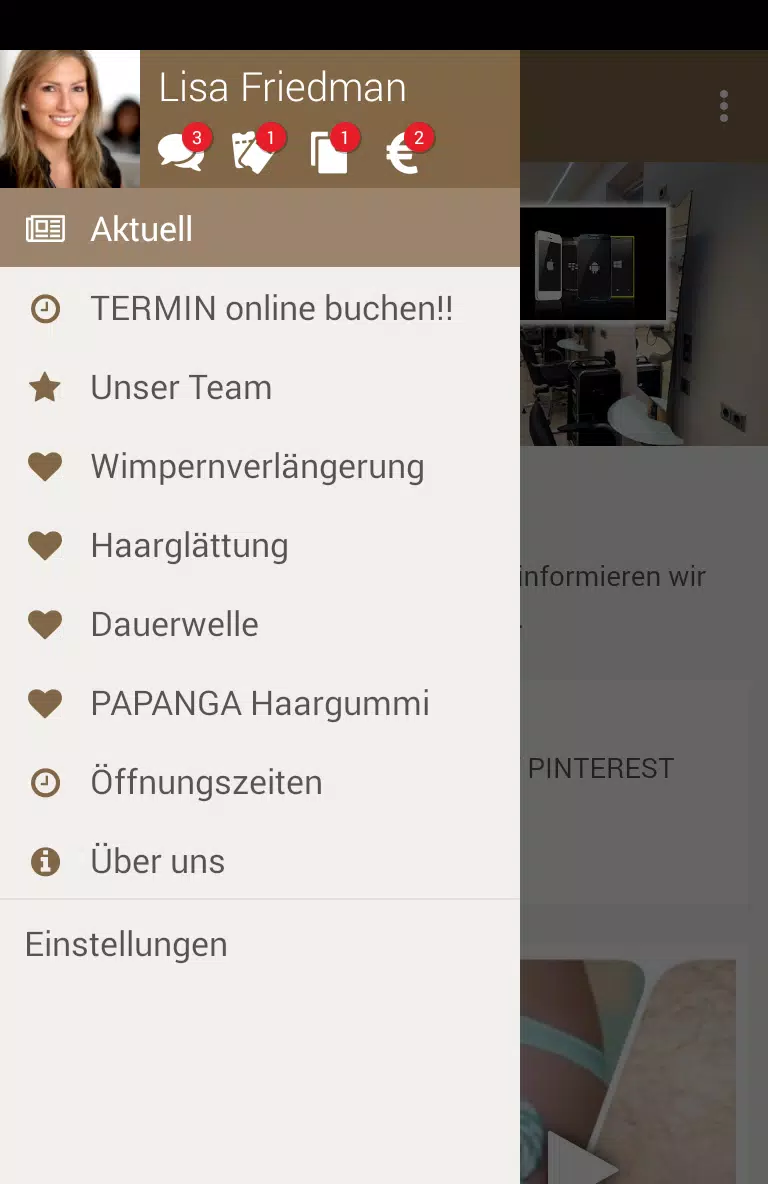This screenshot has width=768, height=1184.
Task: Check the Öffnungszeiten
Action: click(206, 783)
